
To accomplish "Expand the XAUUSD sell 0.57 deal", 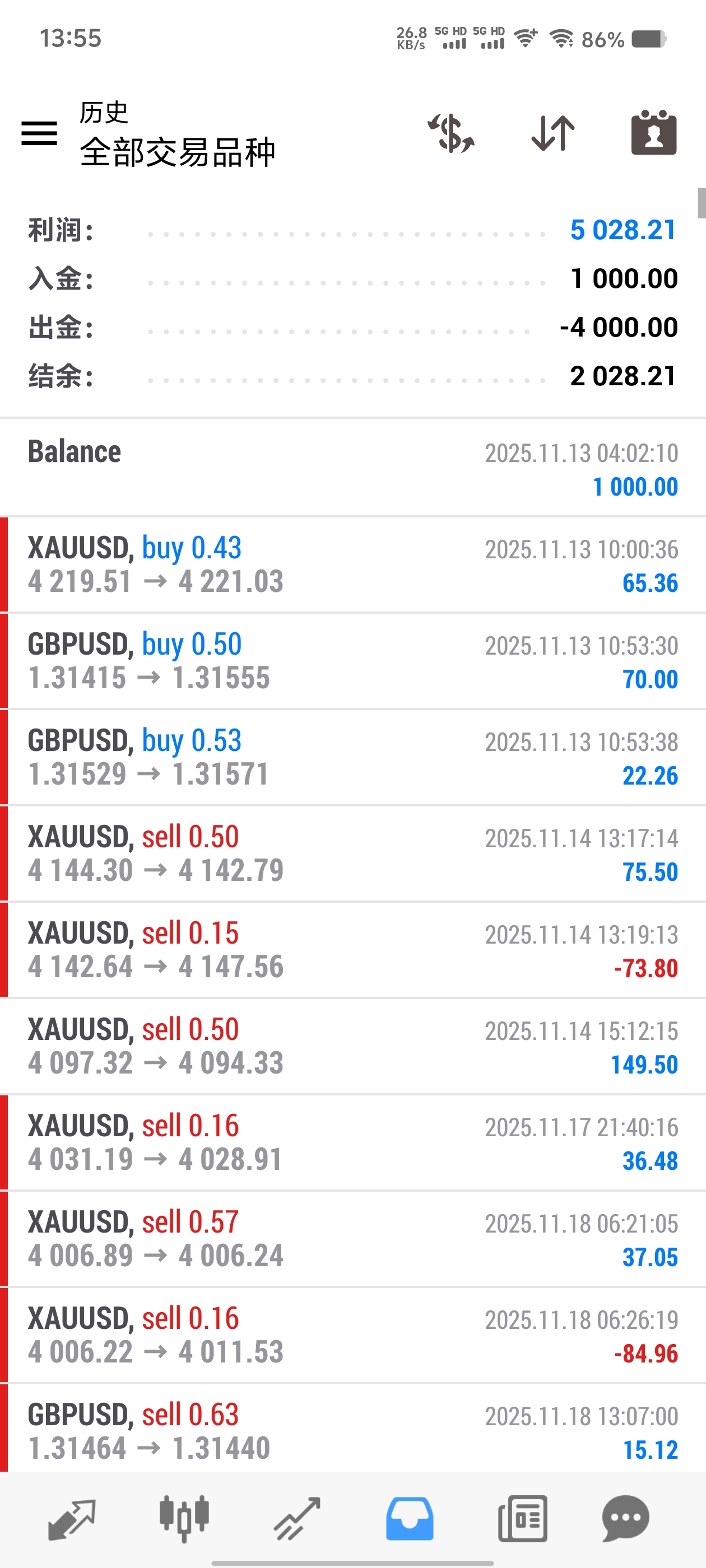I will pos(354,1239).
